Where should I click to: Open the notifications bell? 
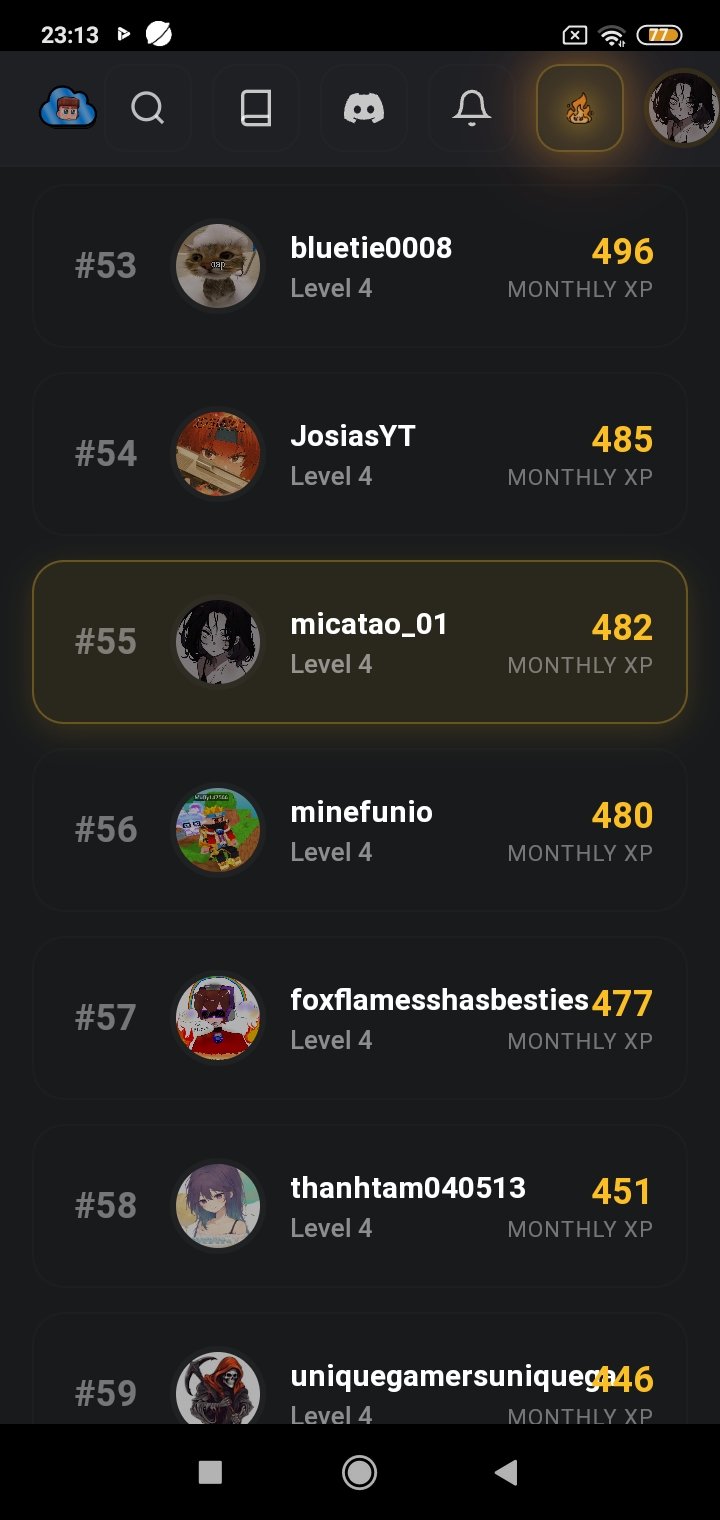click(x=472, y=108)
